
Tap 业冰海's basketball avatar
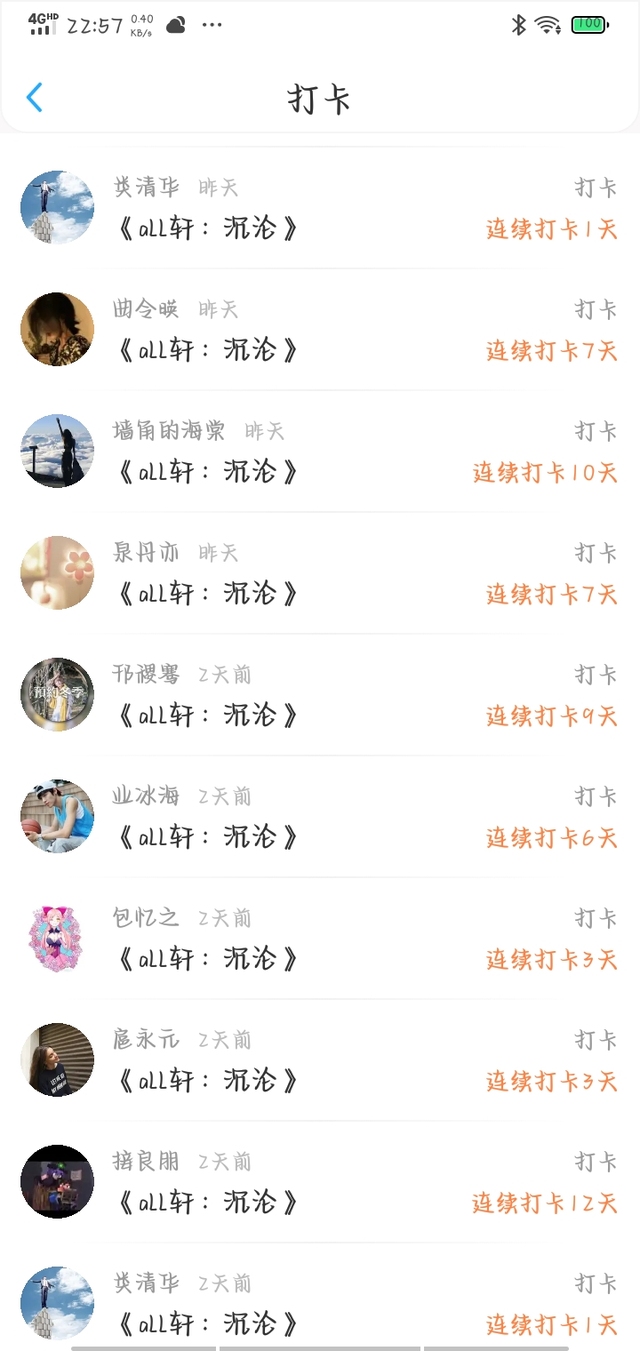tap(57, 816)
